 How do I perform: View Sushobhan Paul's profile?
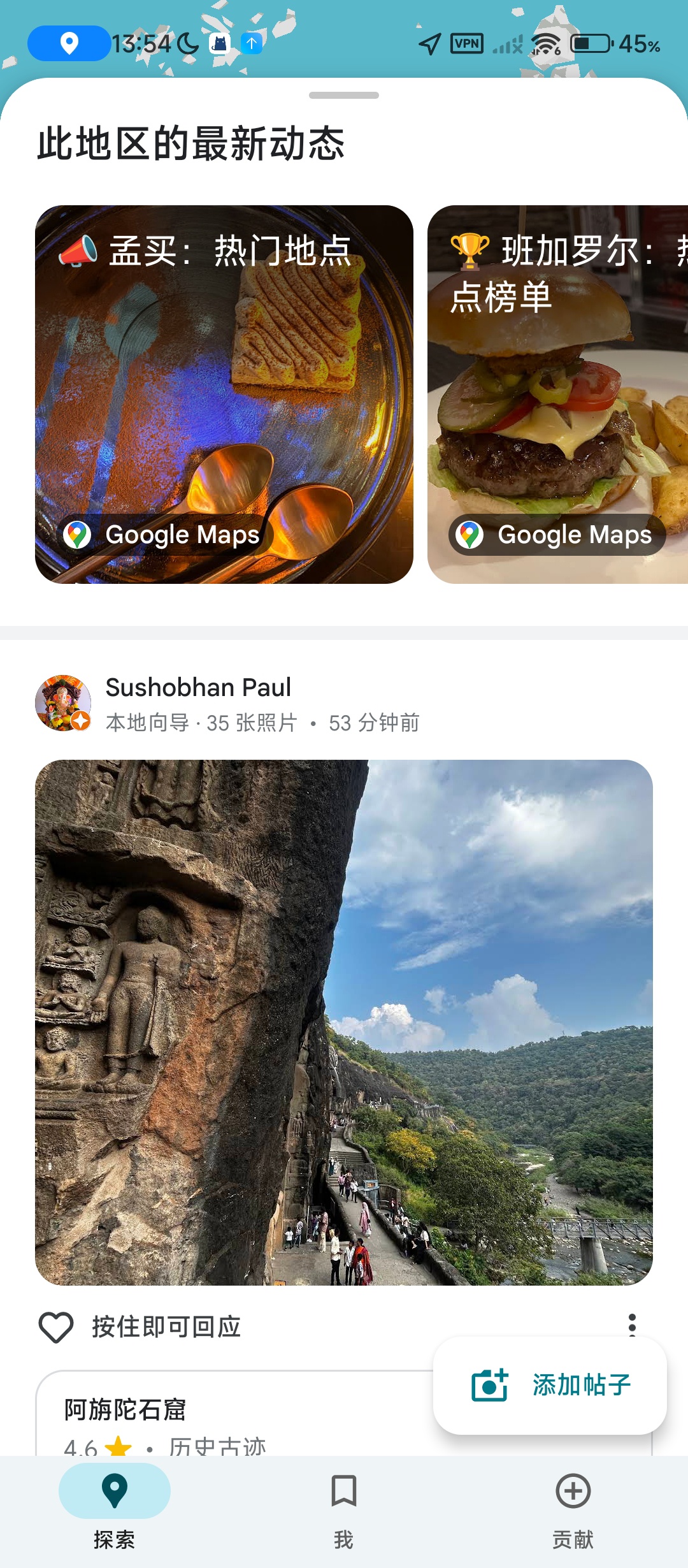point(197,688)
